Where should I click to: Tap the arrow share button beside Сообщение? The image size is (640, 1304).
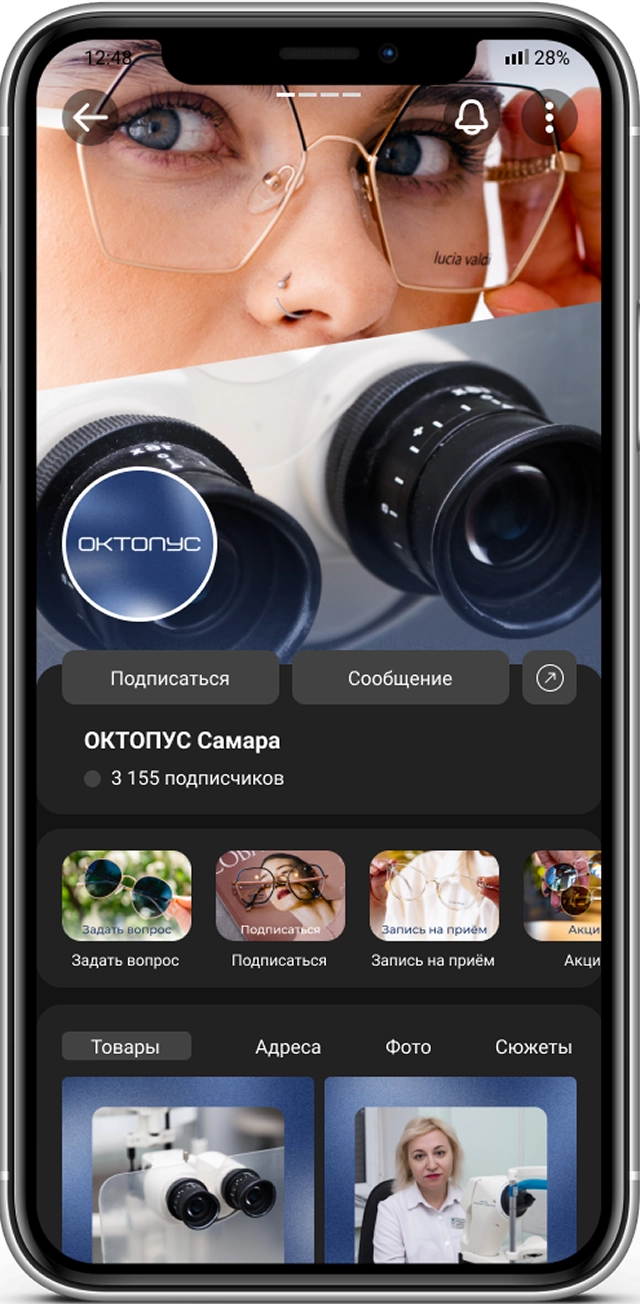[549, 678]
